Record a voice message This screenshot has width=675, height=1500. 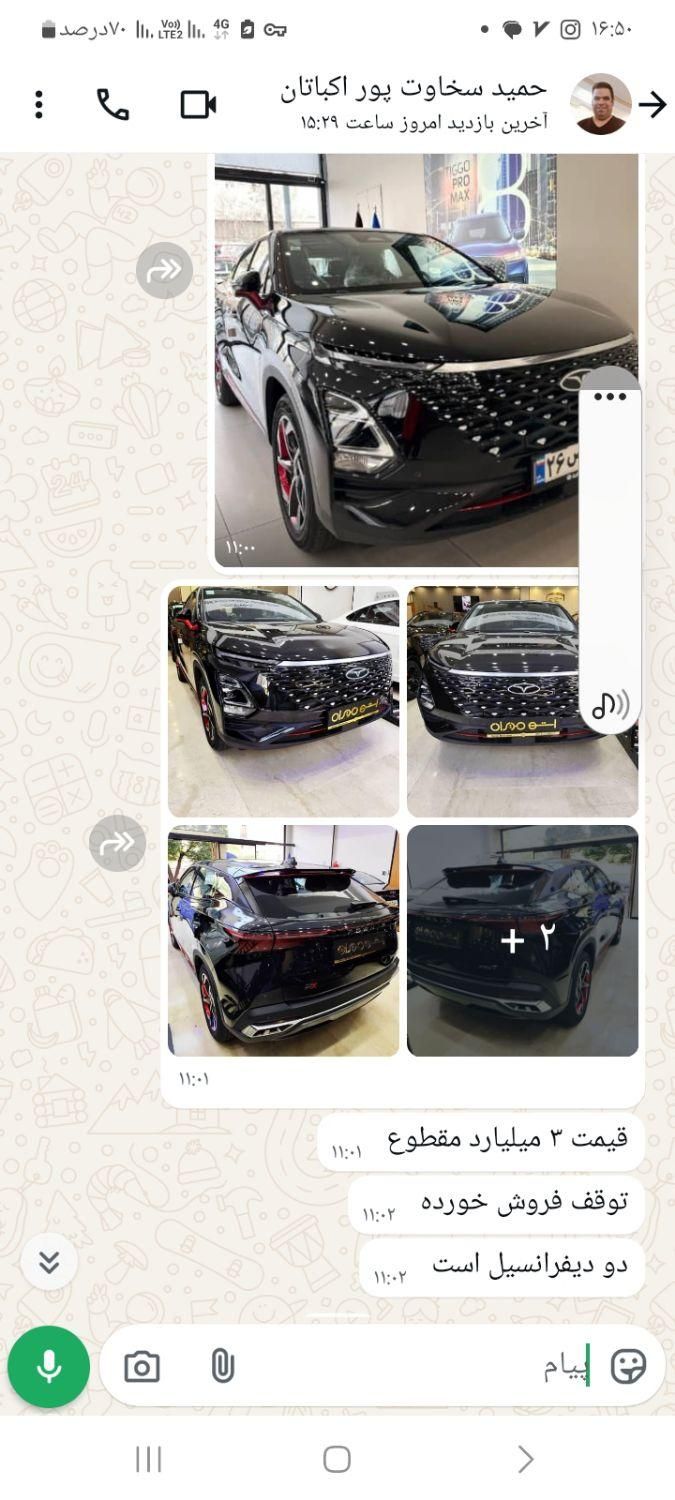click(48, 1366)
